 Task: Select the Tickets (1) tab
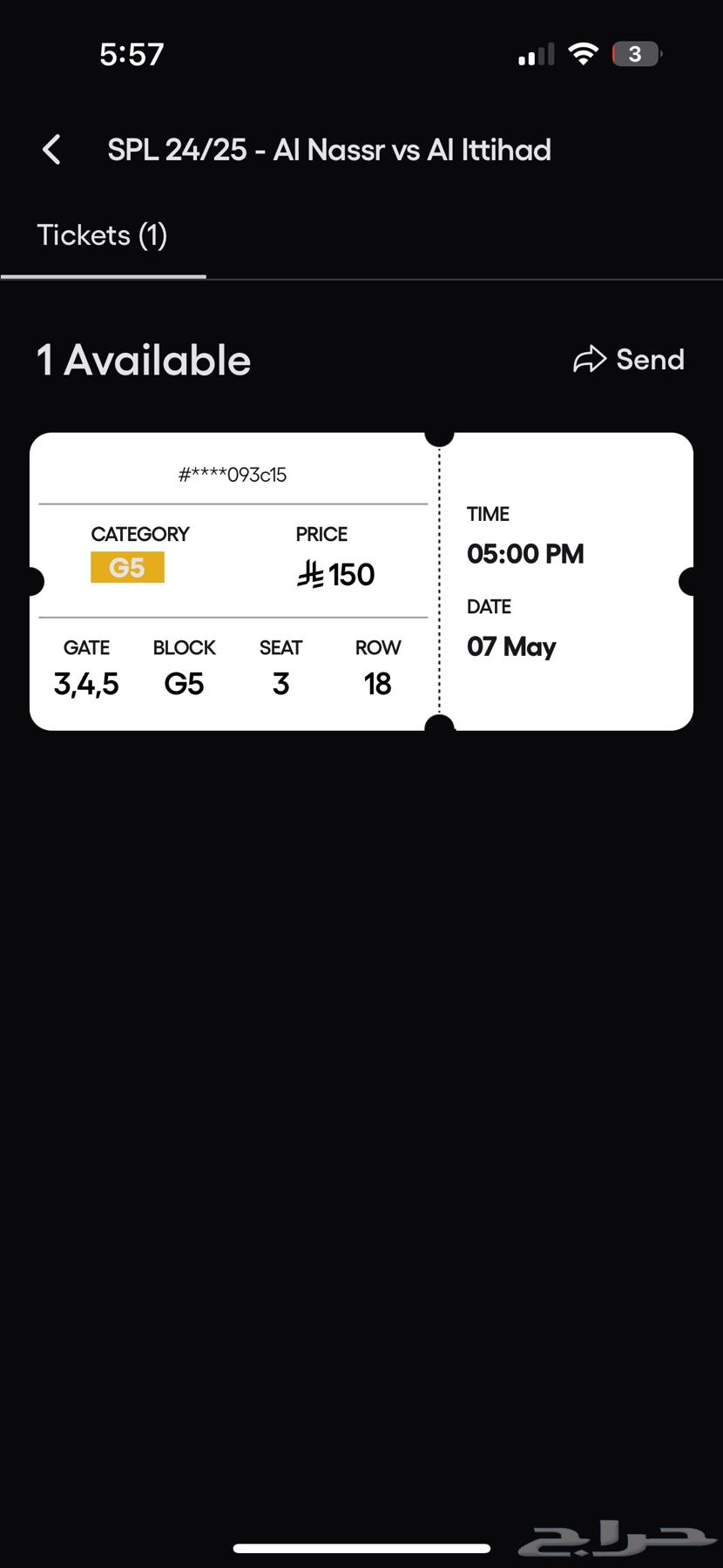pos(103,235)
